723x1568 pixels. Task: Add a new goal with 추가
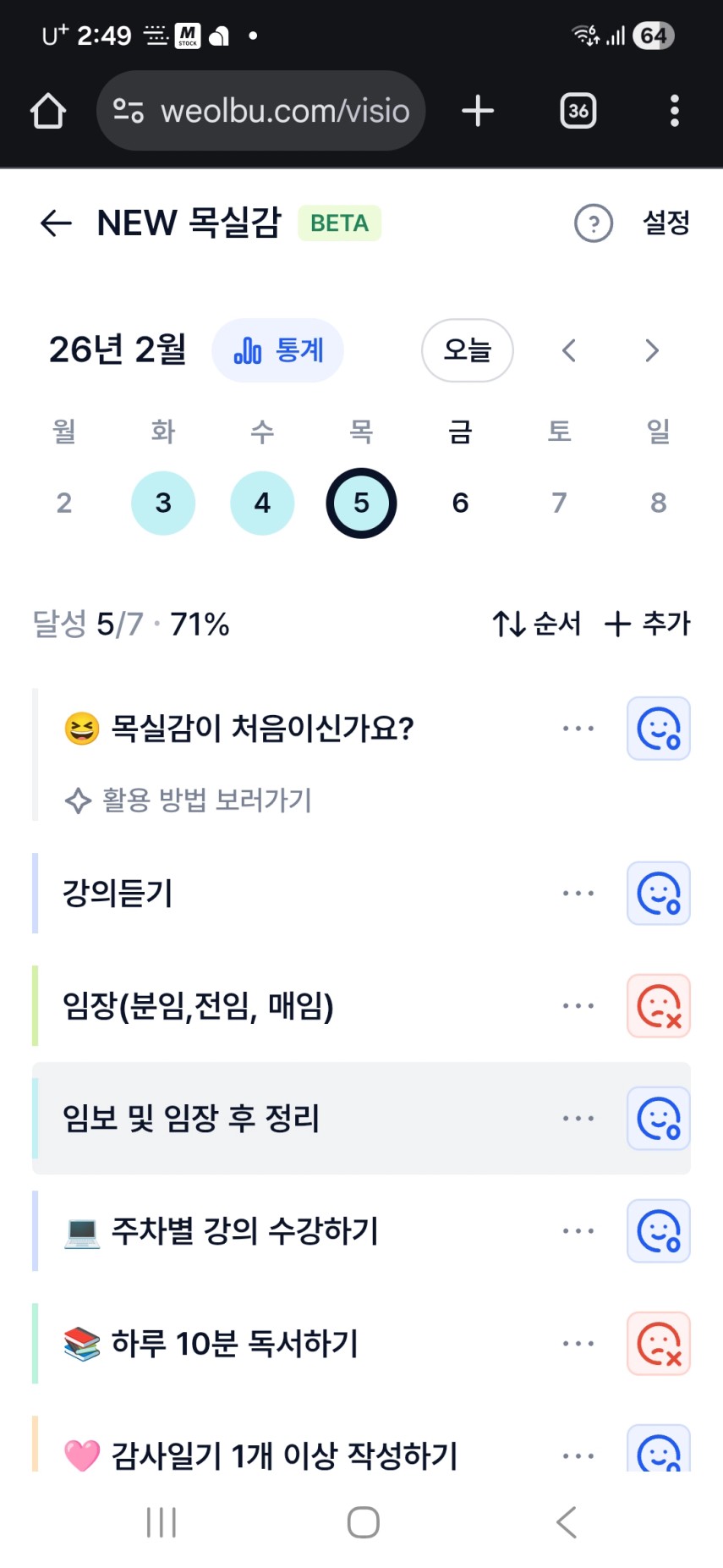click(648, 624)
